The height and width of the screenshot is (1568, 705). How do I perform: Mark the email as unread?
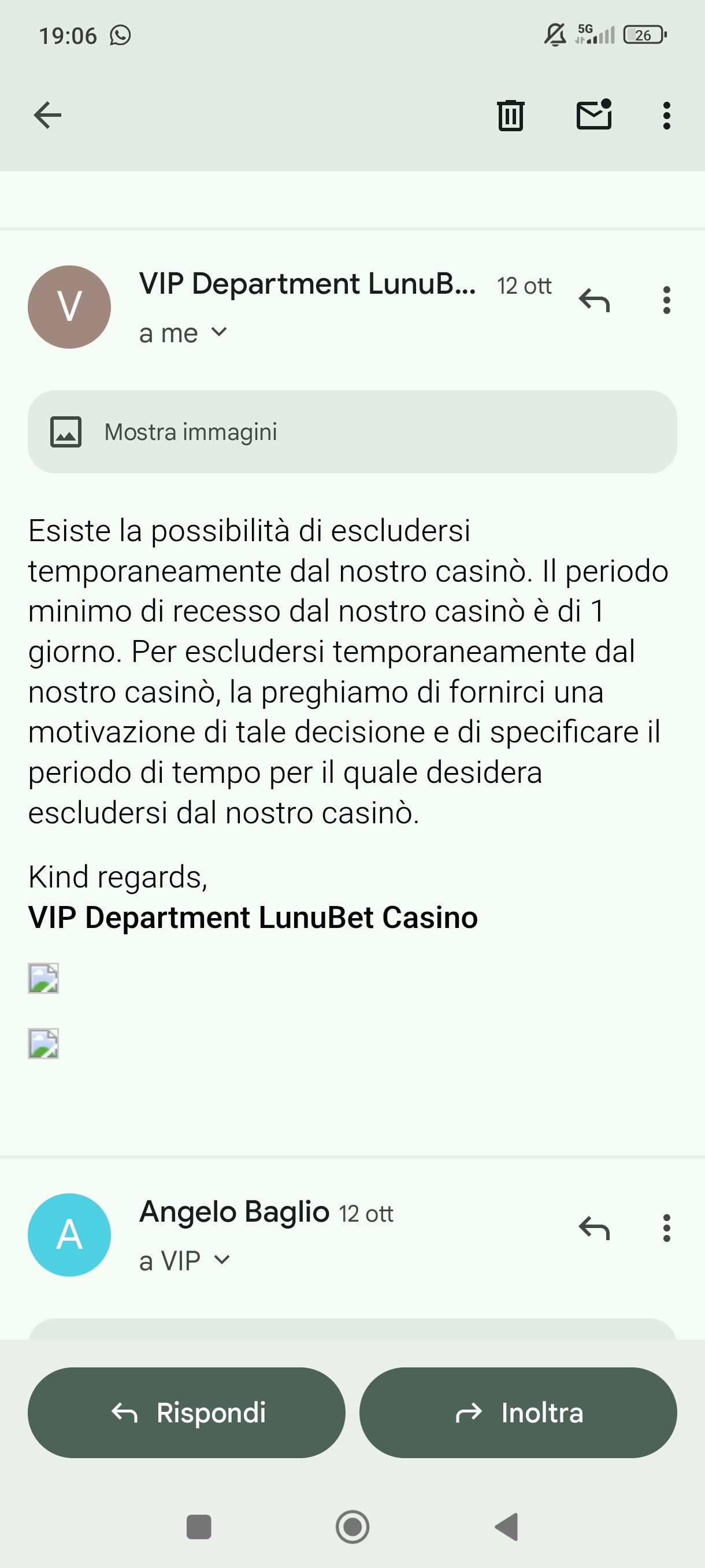tap(593, 114)
